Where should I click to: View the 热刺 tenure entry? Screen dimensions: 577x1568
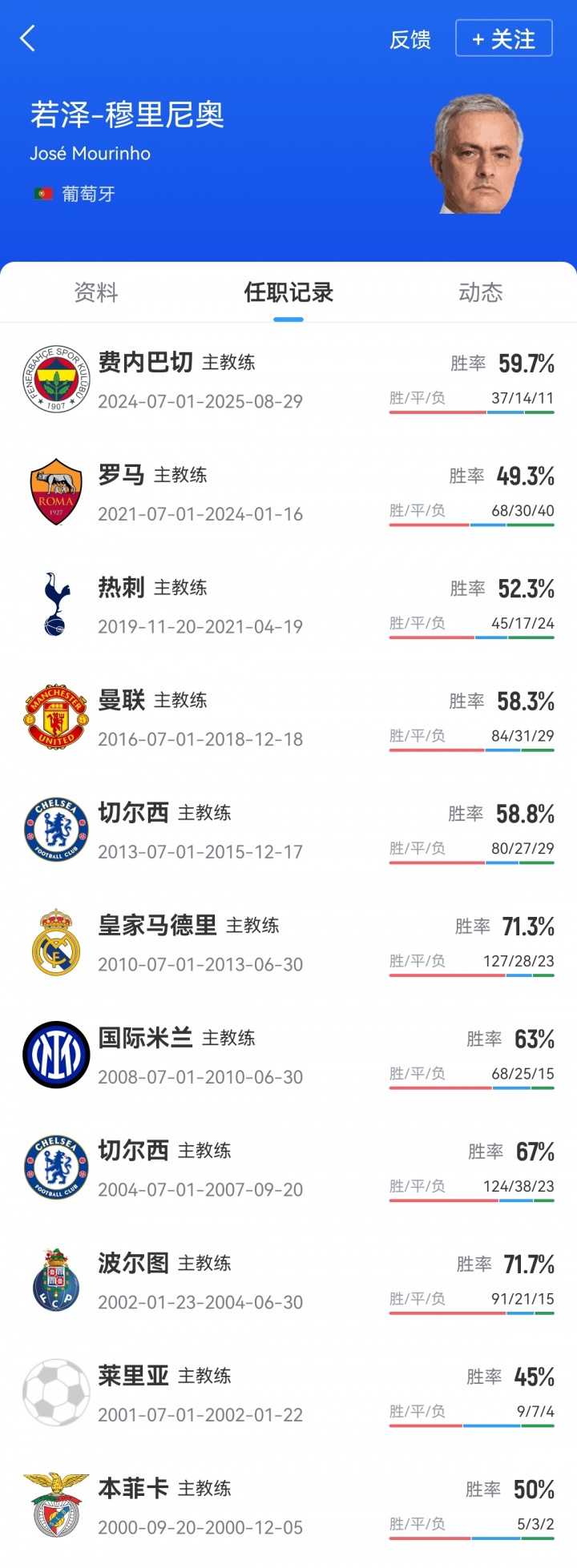coord(288,605)
